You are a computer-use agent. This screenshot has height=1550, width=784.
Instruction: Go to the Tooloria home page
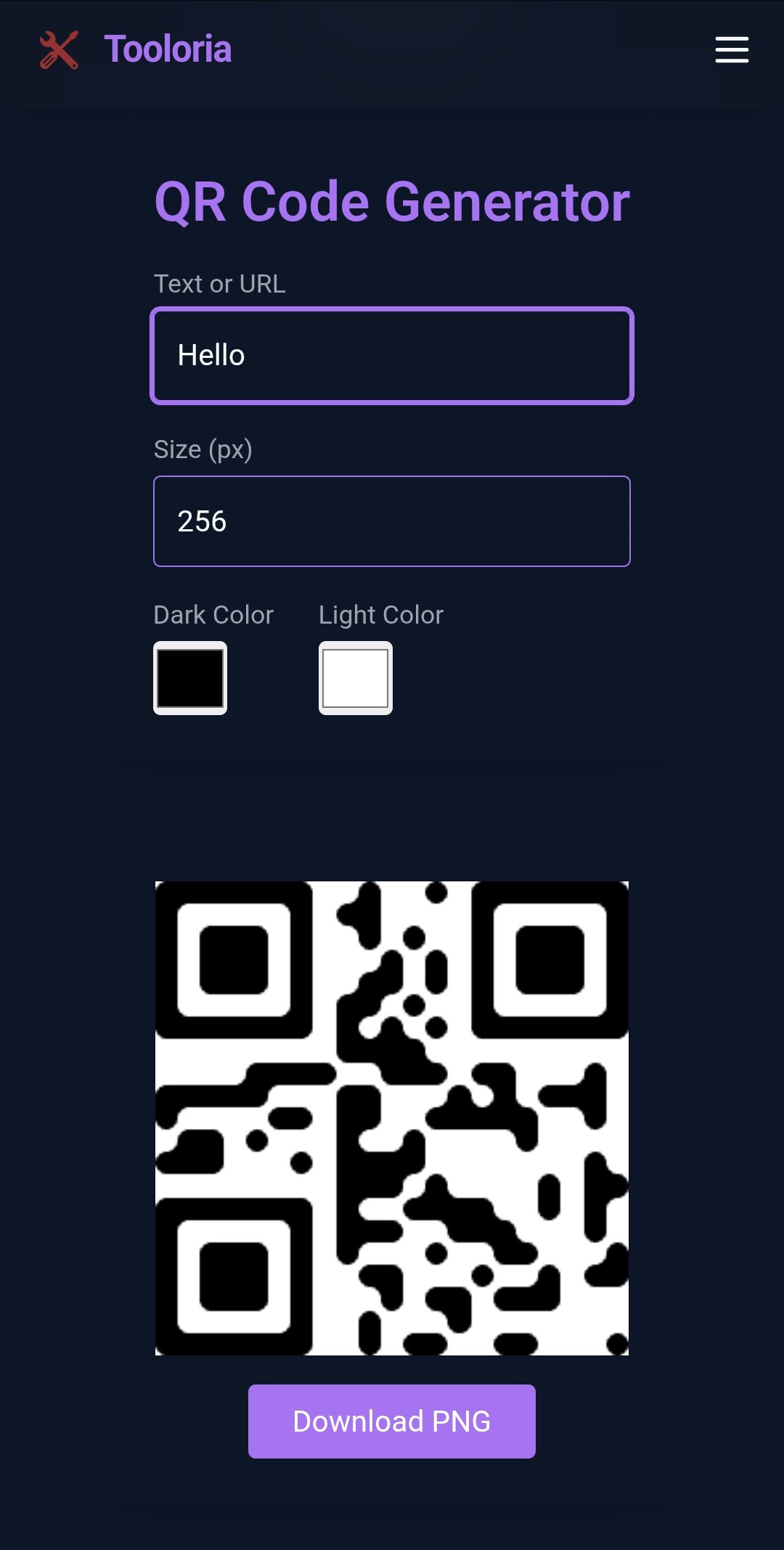(167, 49)
